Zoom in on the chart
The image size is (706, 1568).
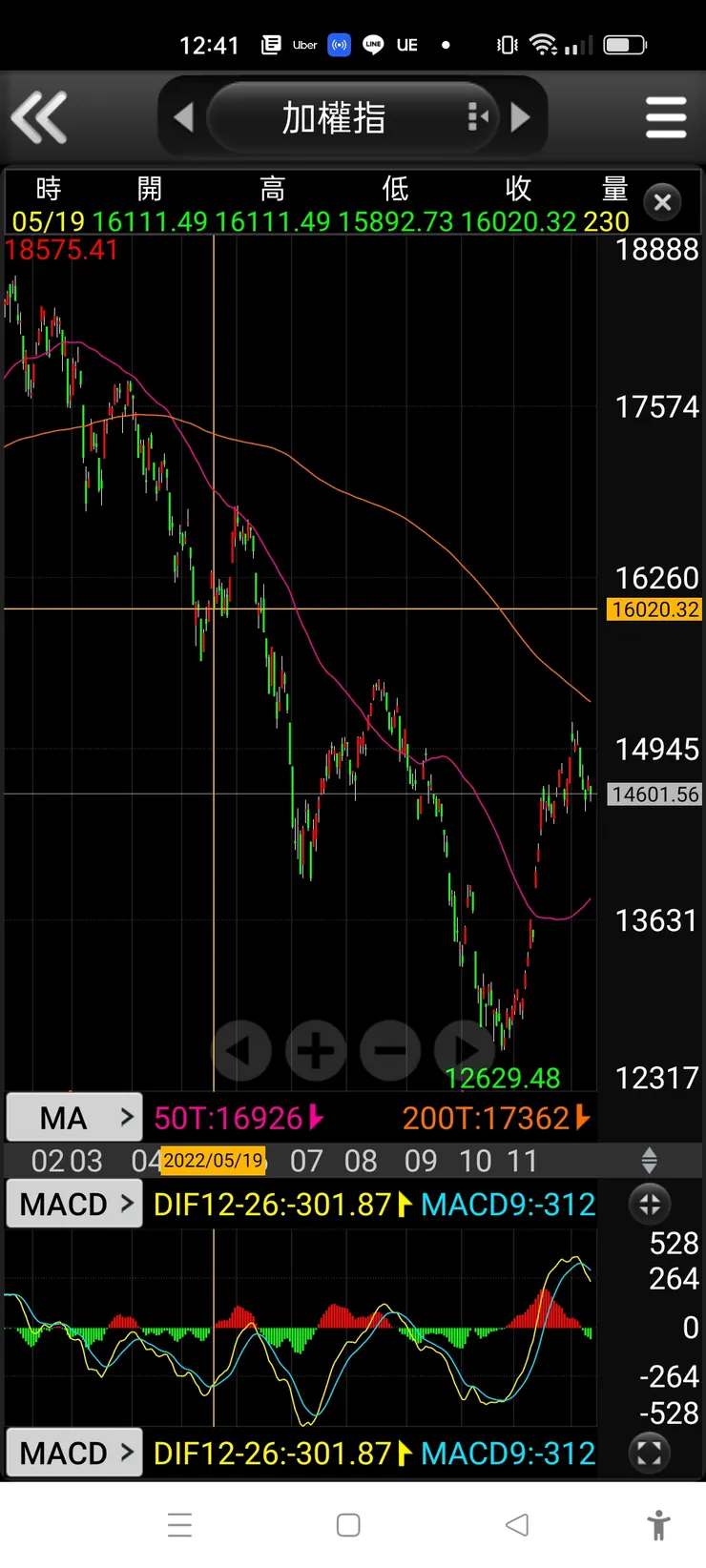316,1050
